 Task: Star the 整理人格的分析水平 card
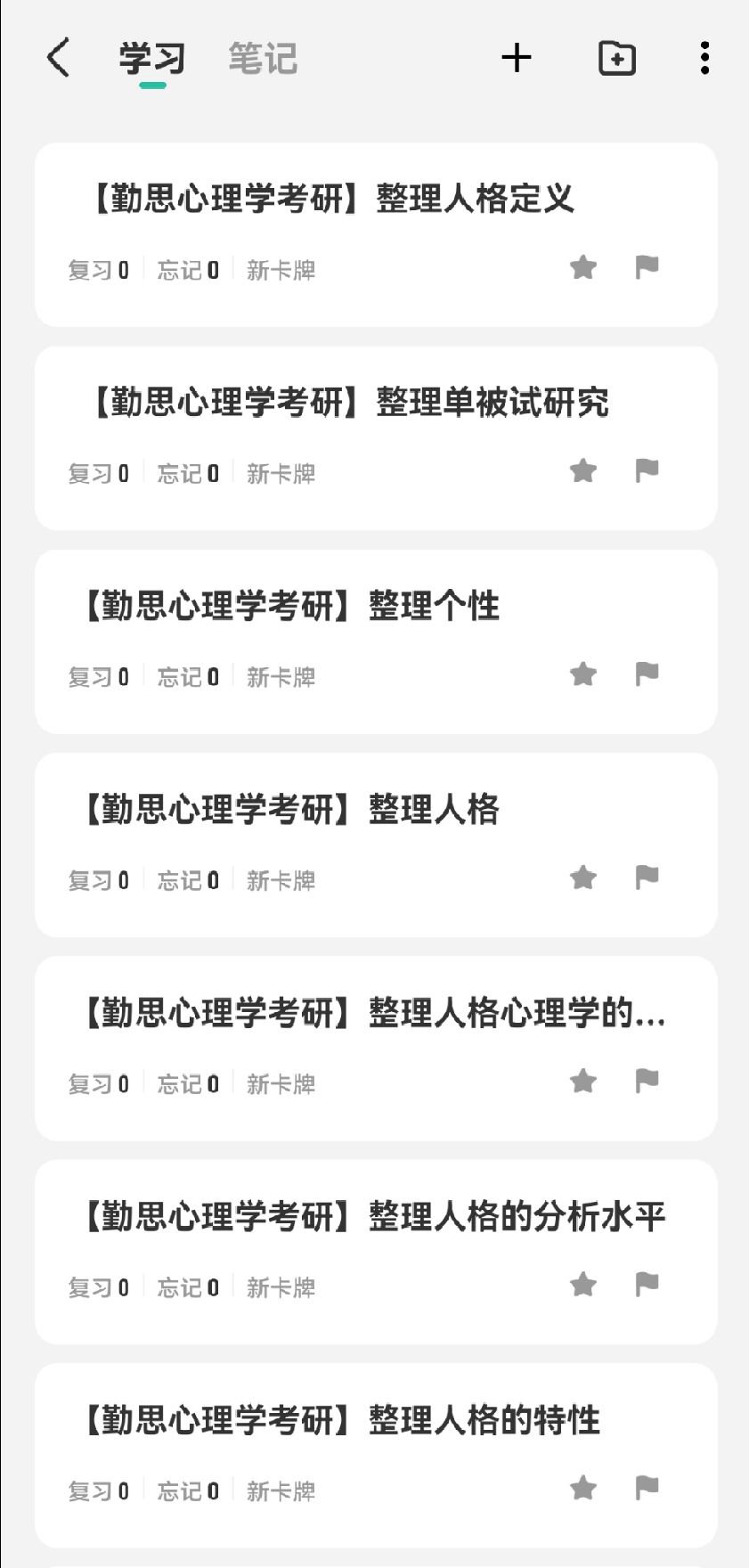583,1285
